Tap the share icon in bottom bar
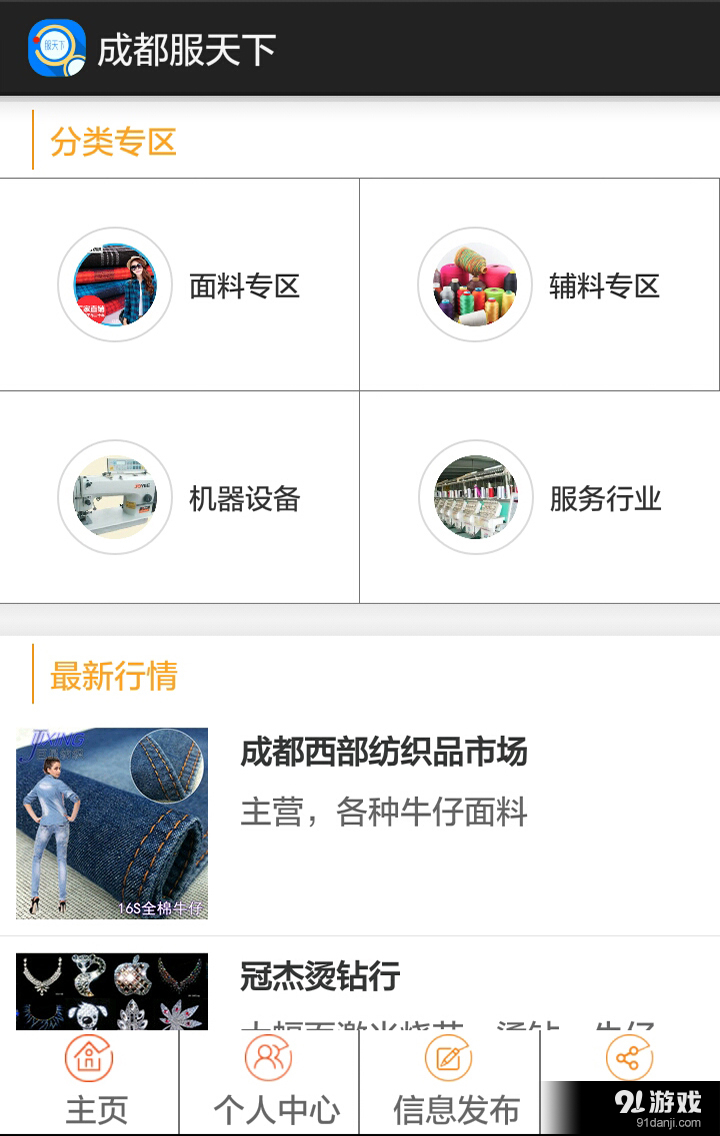The image size is (720, 1136). [x=628, y=1057]
